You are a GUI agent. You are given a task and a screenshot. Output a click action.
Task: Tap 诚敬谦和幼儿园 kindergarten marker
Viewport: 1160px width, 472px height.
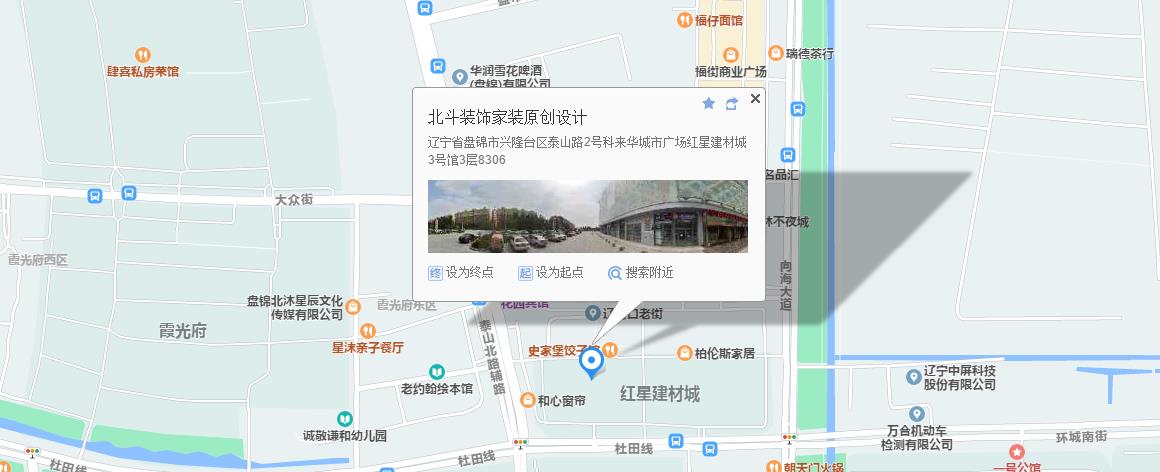click(x=344, y=418)
